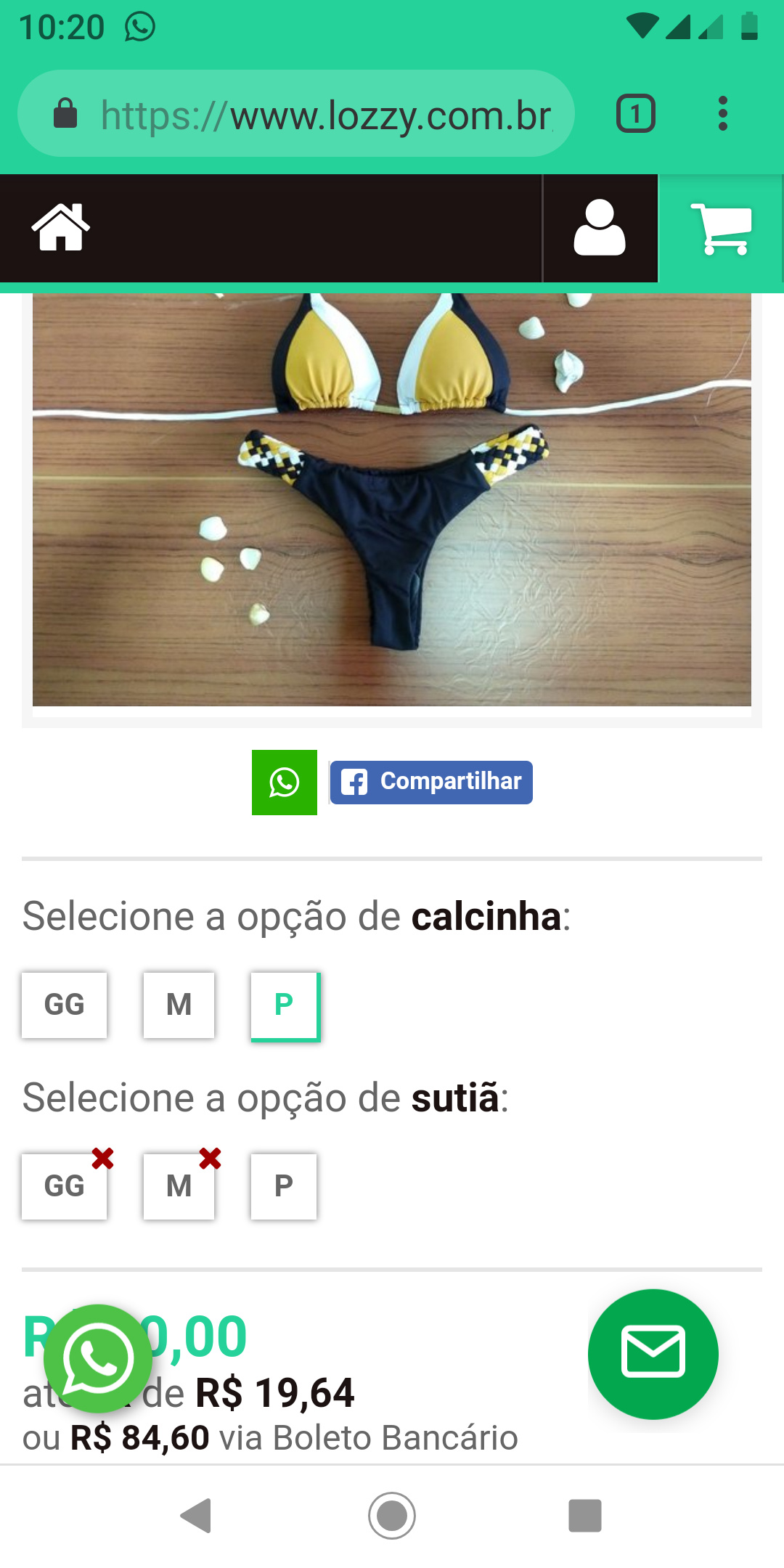Image resolution: width=784 pixels, height=1568 pixels.
Task: Select calcinha size GG
Action: 65,1005
